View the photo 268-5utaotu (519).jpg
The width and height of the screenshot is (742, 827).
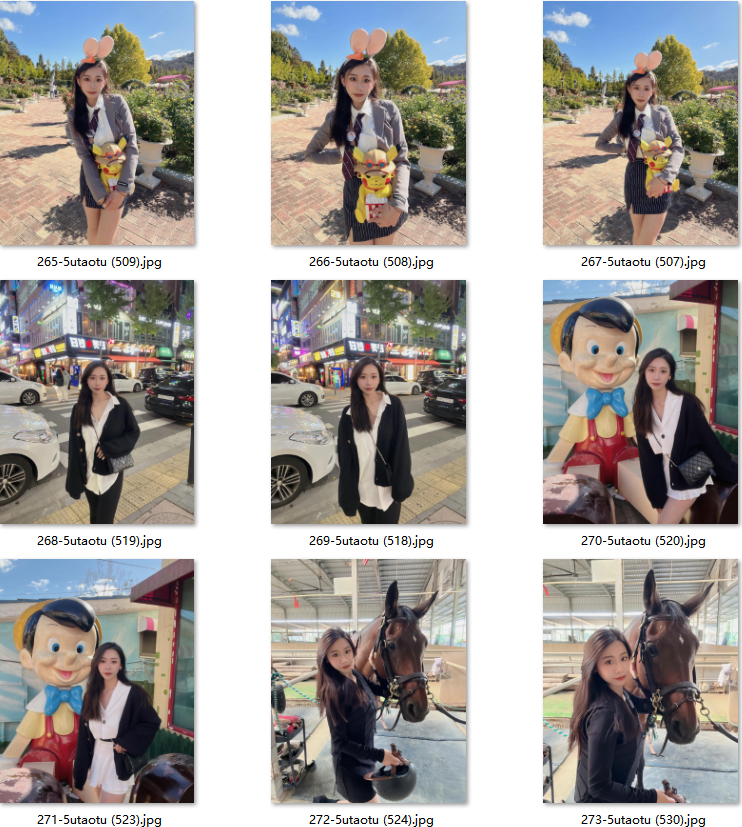97,402
